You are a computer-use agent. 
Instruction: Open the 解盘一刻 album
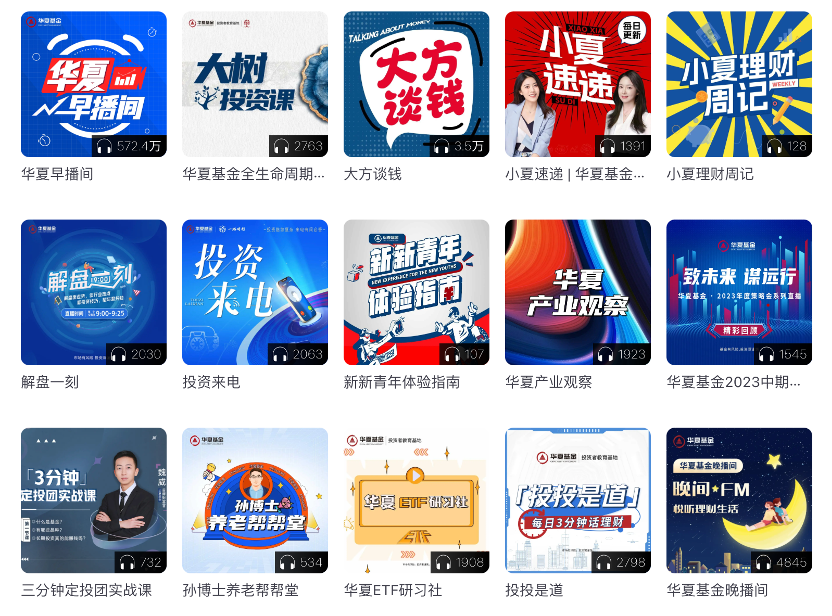94,293
